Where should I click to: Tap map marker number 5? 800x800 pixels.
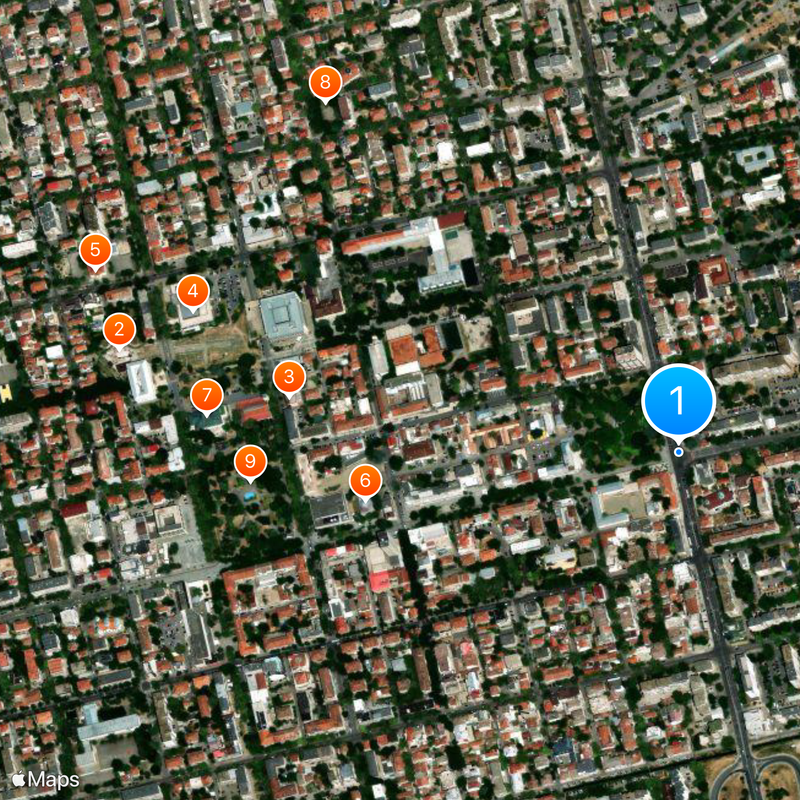(x=95, y=249)
